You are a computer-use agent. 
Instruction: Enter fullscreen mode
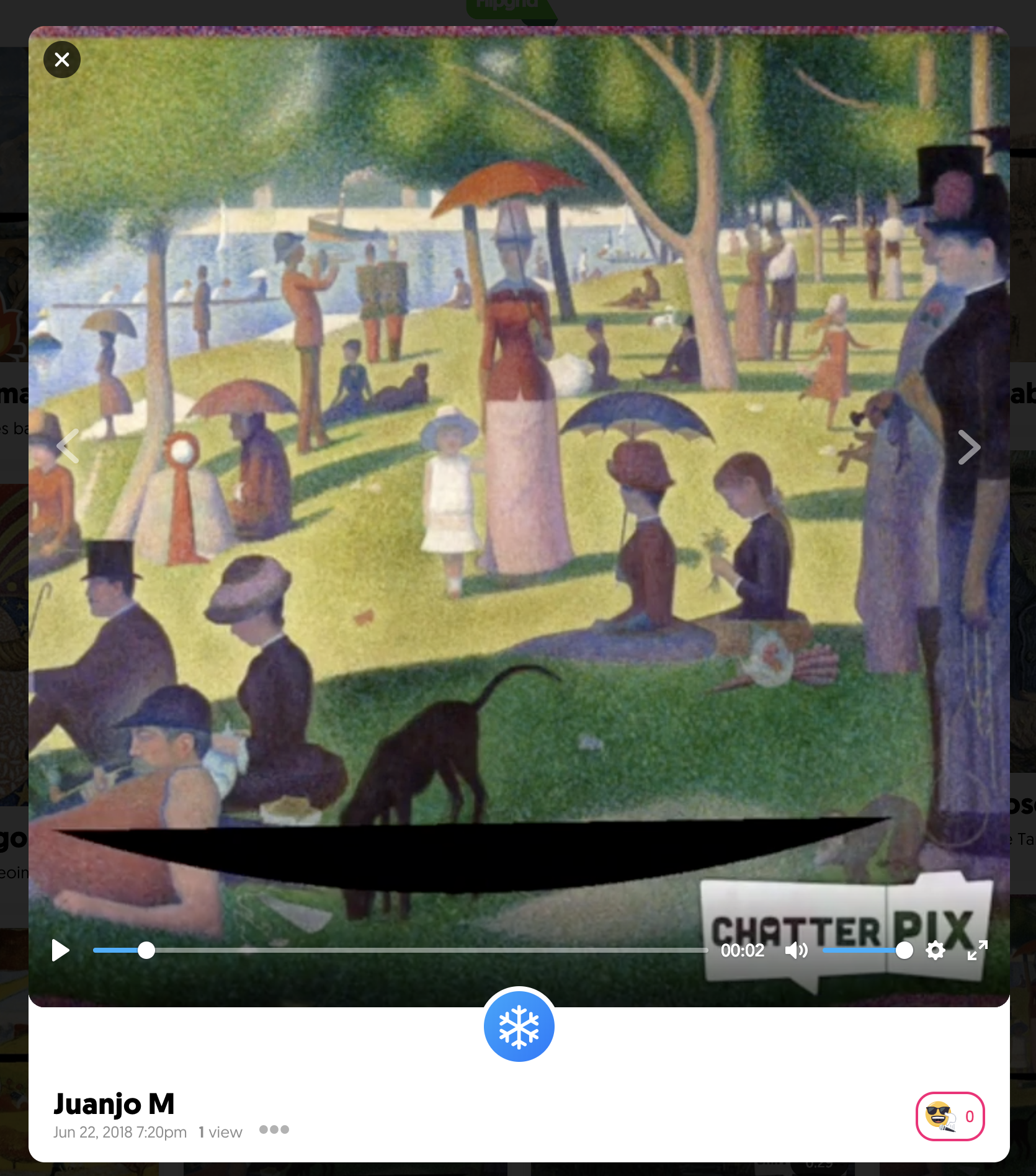(977, 950)
